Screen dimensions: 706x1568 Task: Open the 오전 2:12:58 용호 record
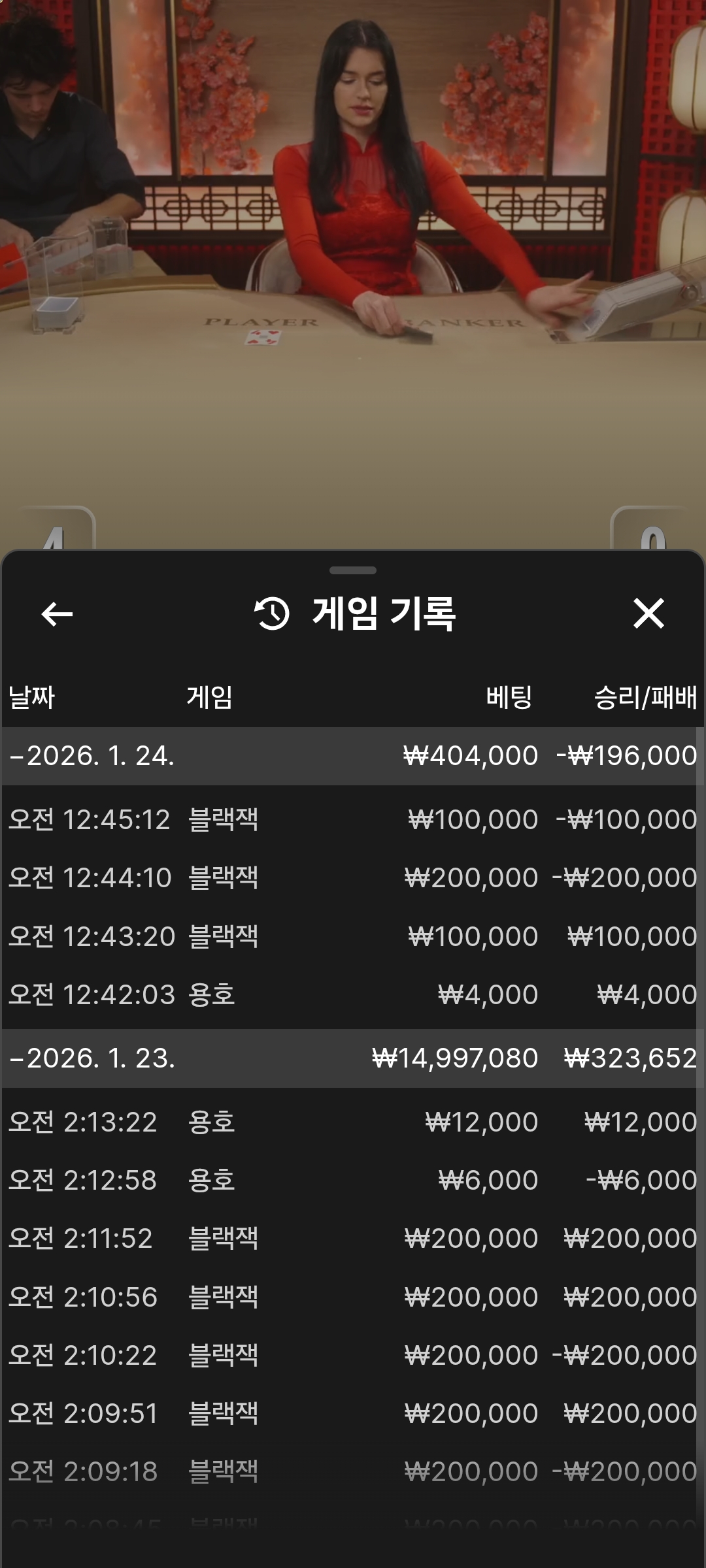353,1180
